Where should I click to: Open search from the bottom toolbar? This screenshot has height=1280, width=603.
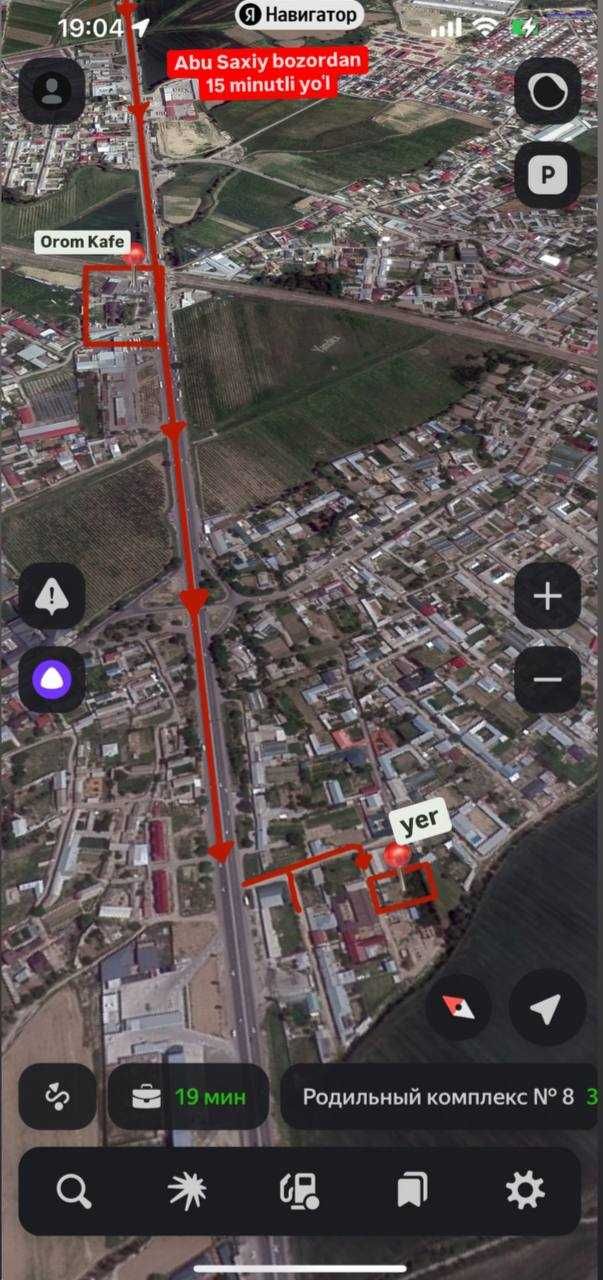74,1190
